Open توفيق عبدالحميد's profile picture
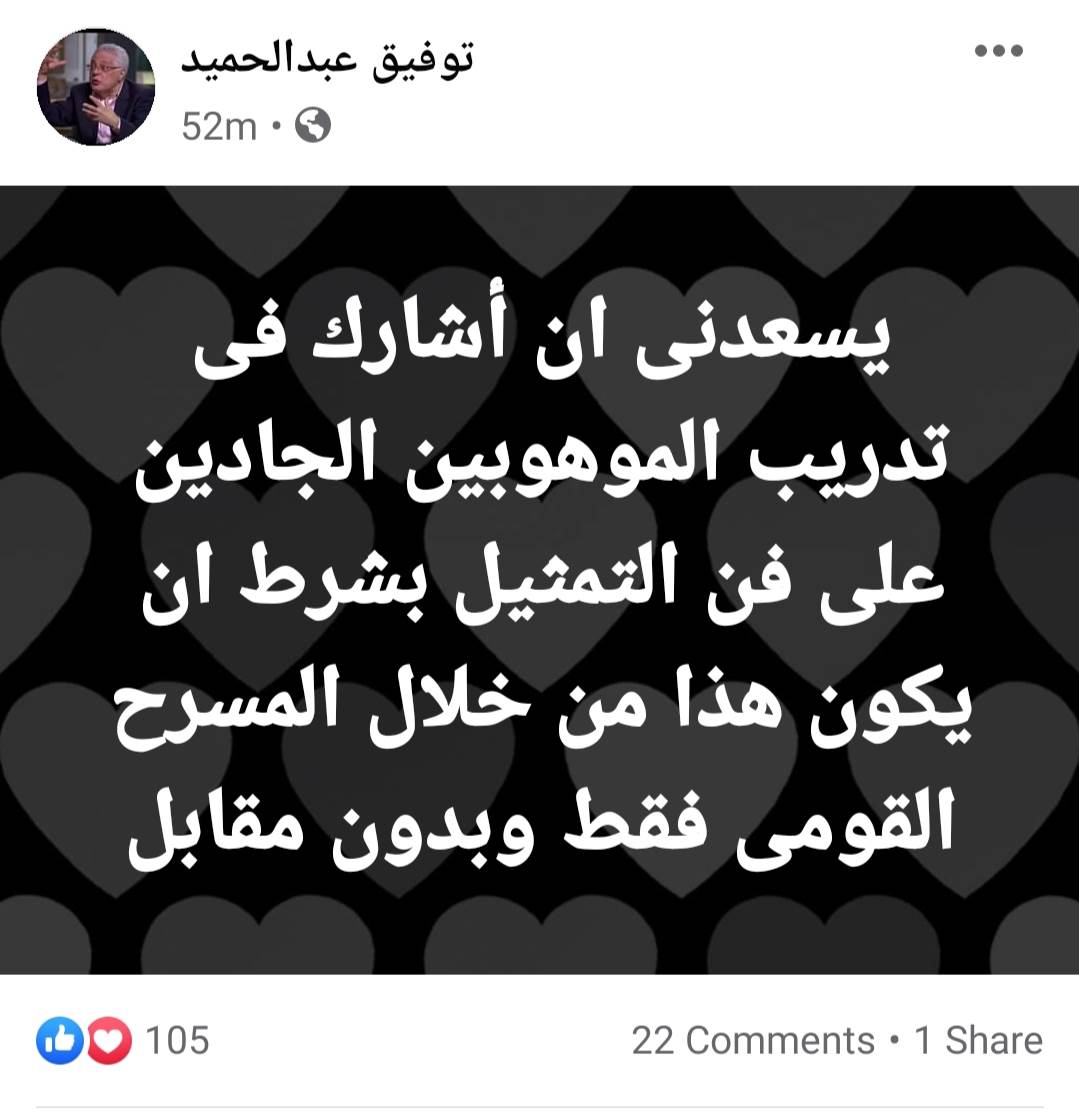Screen dimensions: 1079x1113 pyautogui.click(x=96, y=88)
